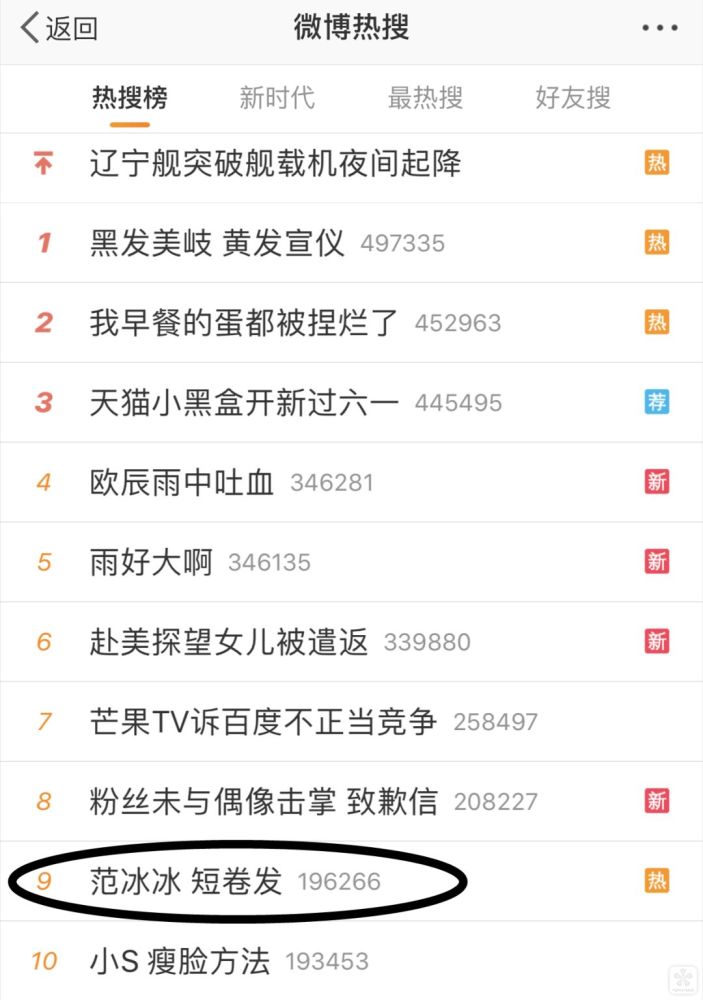
Task: Select the 好友搜 tab
Action: tap(573, 98)
